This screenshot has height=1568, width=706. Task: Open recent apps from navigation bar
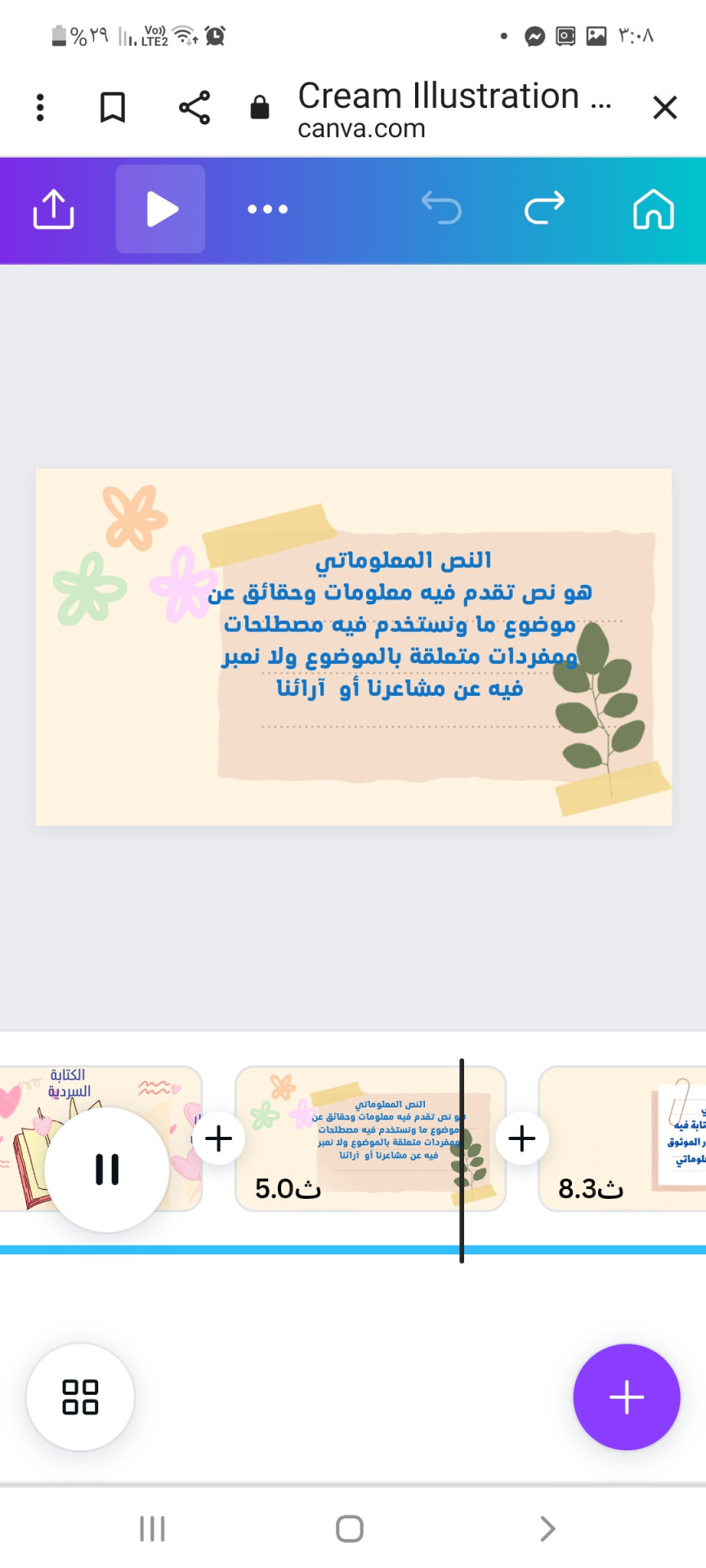(152, 1528)
